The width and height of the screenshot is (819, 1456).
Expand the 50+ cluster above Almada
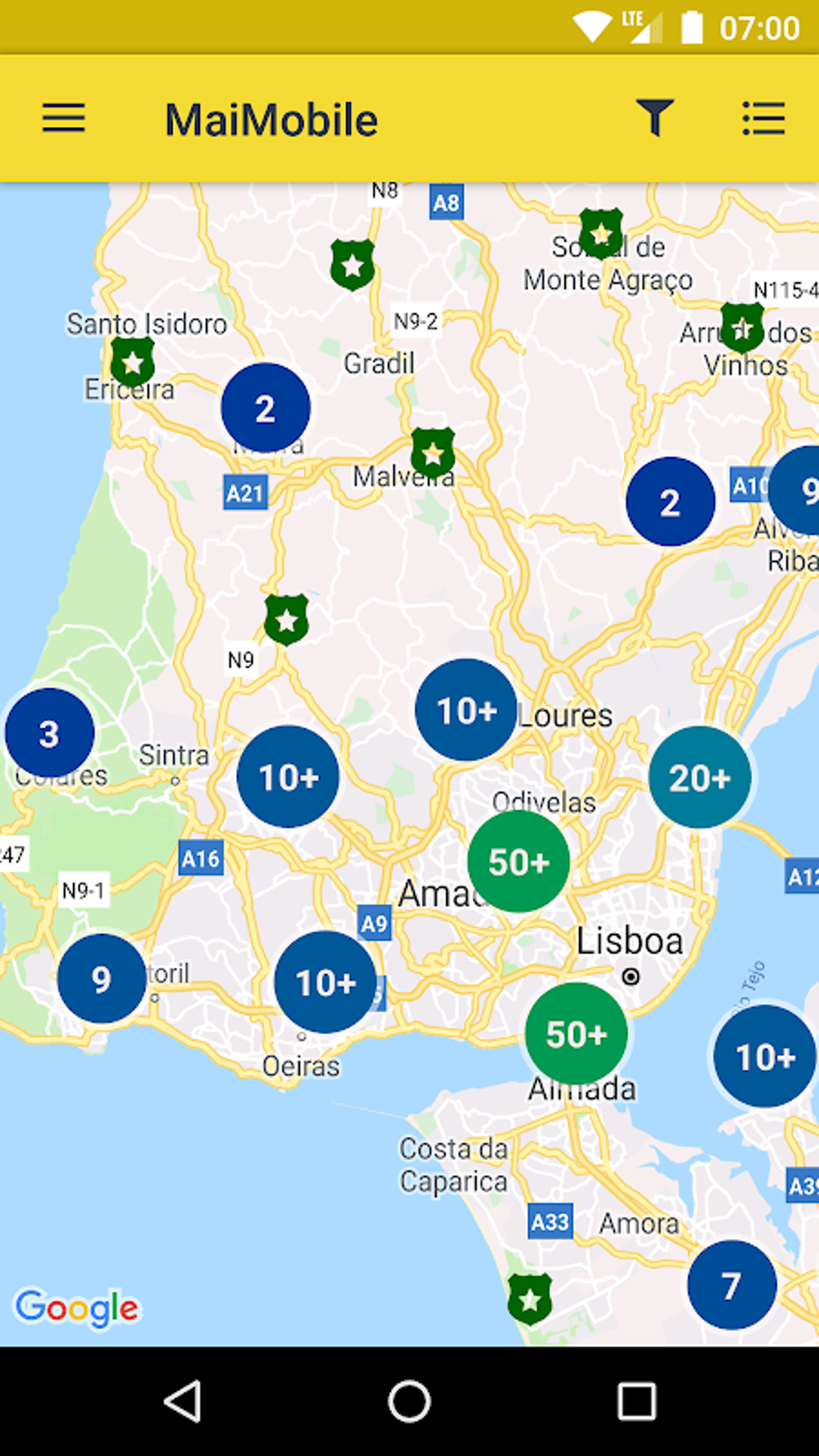tap(577, 1034)
